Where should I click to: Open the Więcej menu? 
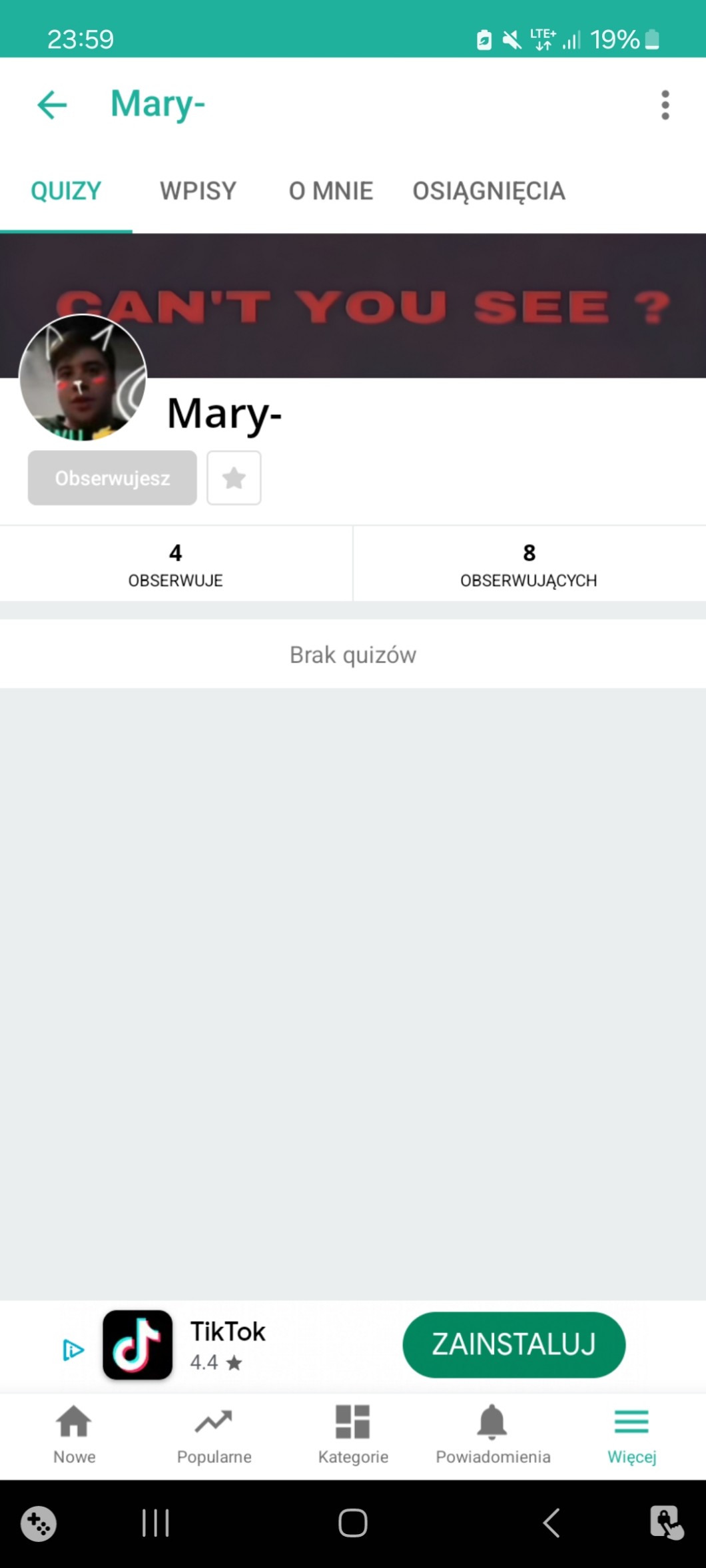631,1434
